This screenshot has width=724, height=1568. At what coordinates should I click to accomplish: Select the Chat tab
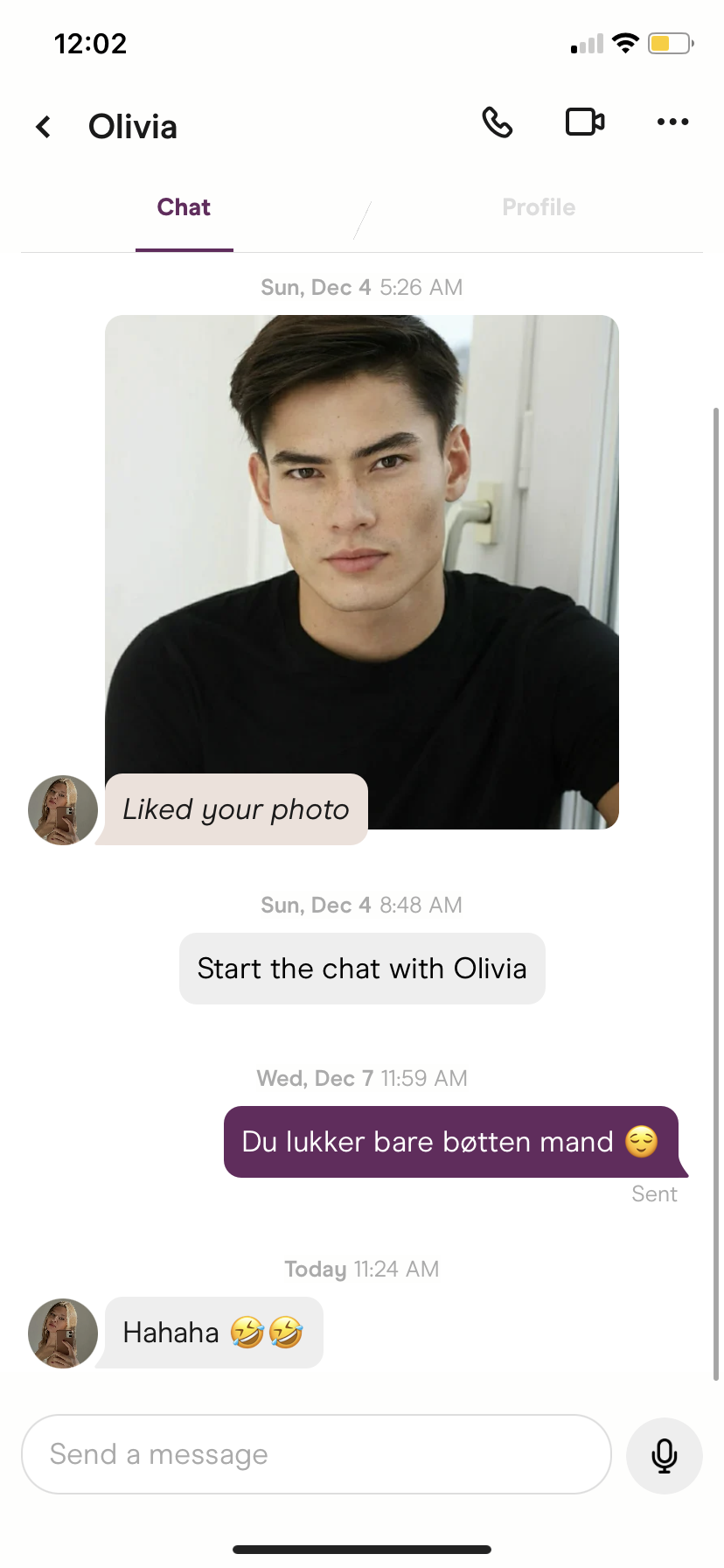(184, 207)
